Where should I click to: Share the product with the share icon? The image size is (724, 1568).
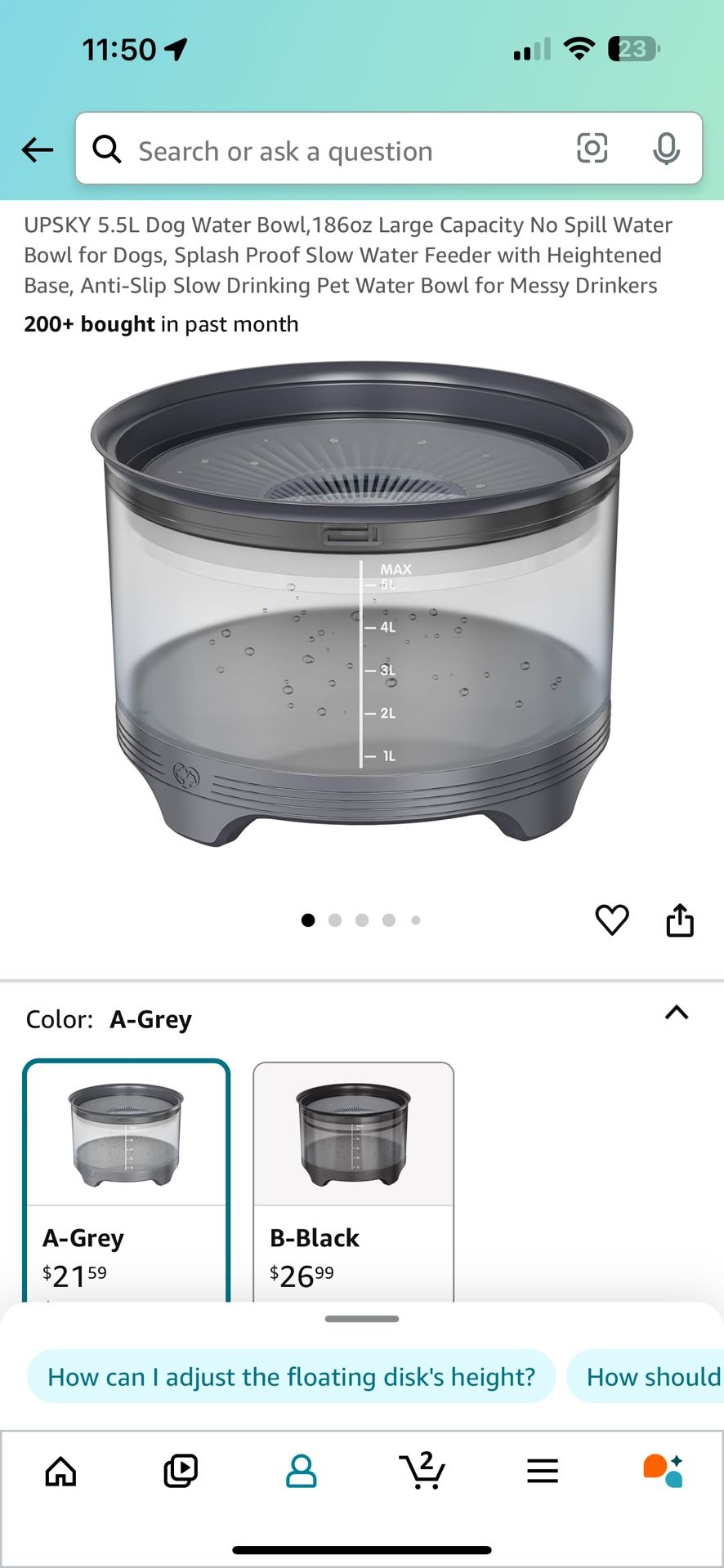pyautogui.click(x=680, y=920)
